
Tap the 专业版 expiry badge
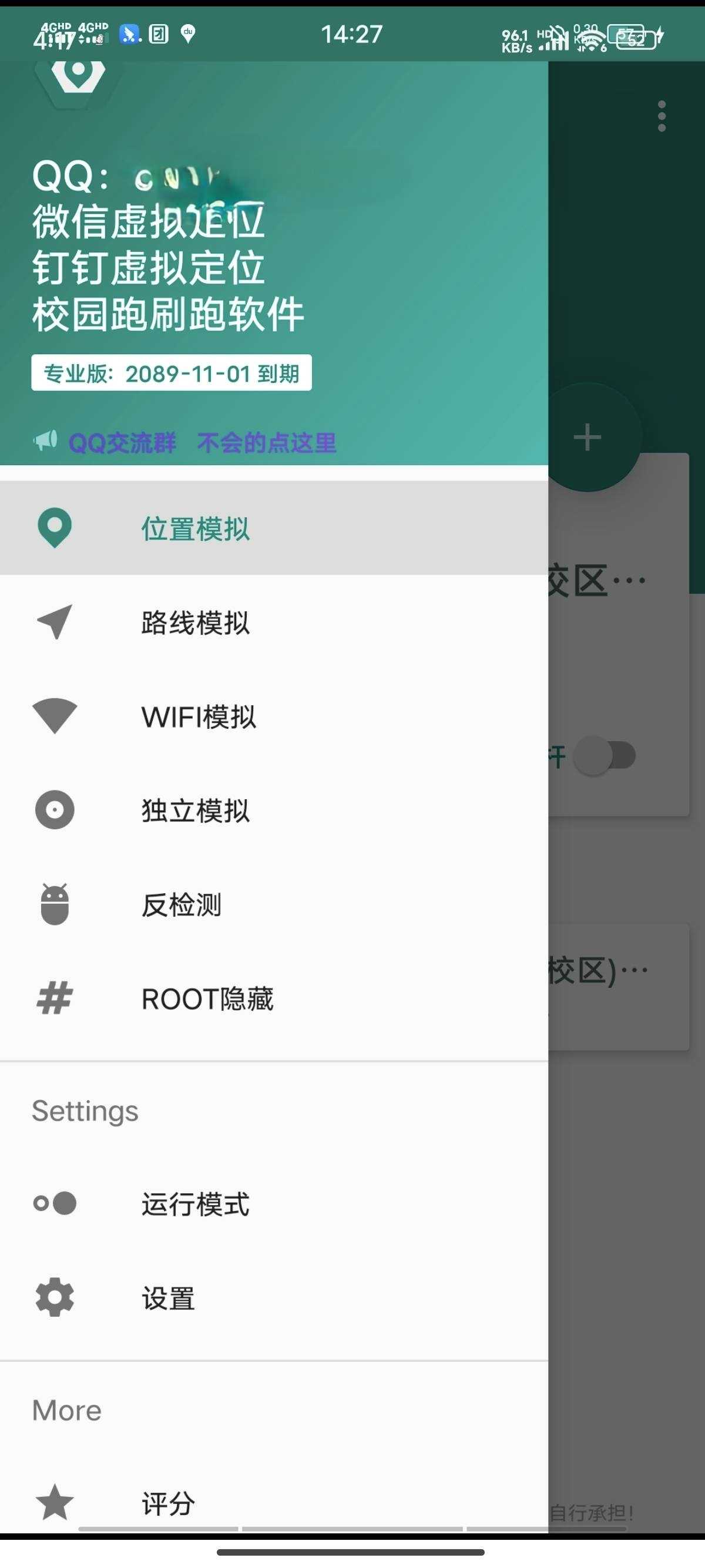pyautogui.click(x=171, y=373)
